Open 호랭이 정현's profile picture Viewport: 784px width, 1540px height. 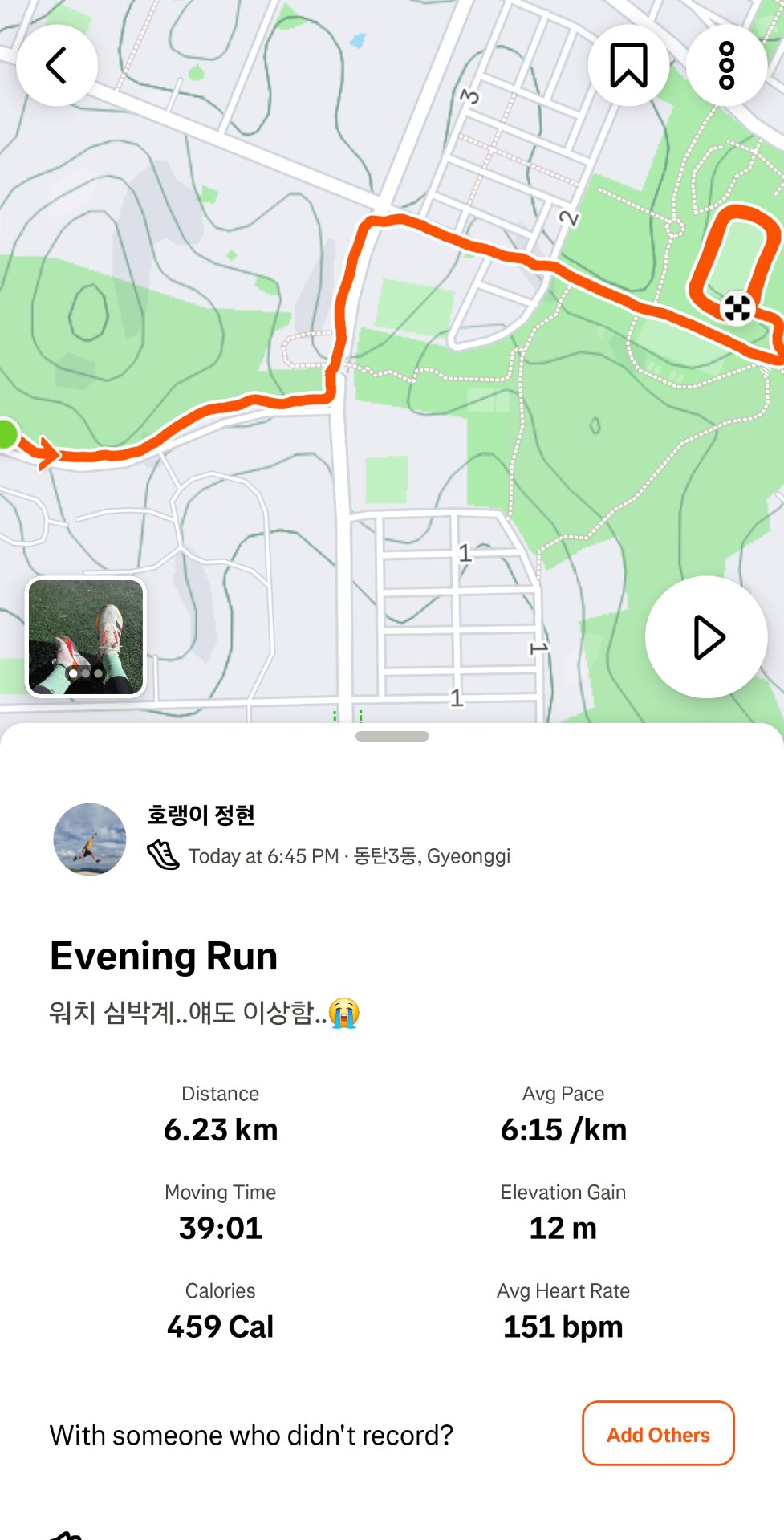click(89, 839)
